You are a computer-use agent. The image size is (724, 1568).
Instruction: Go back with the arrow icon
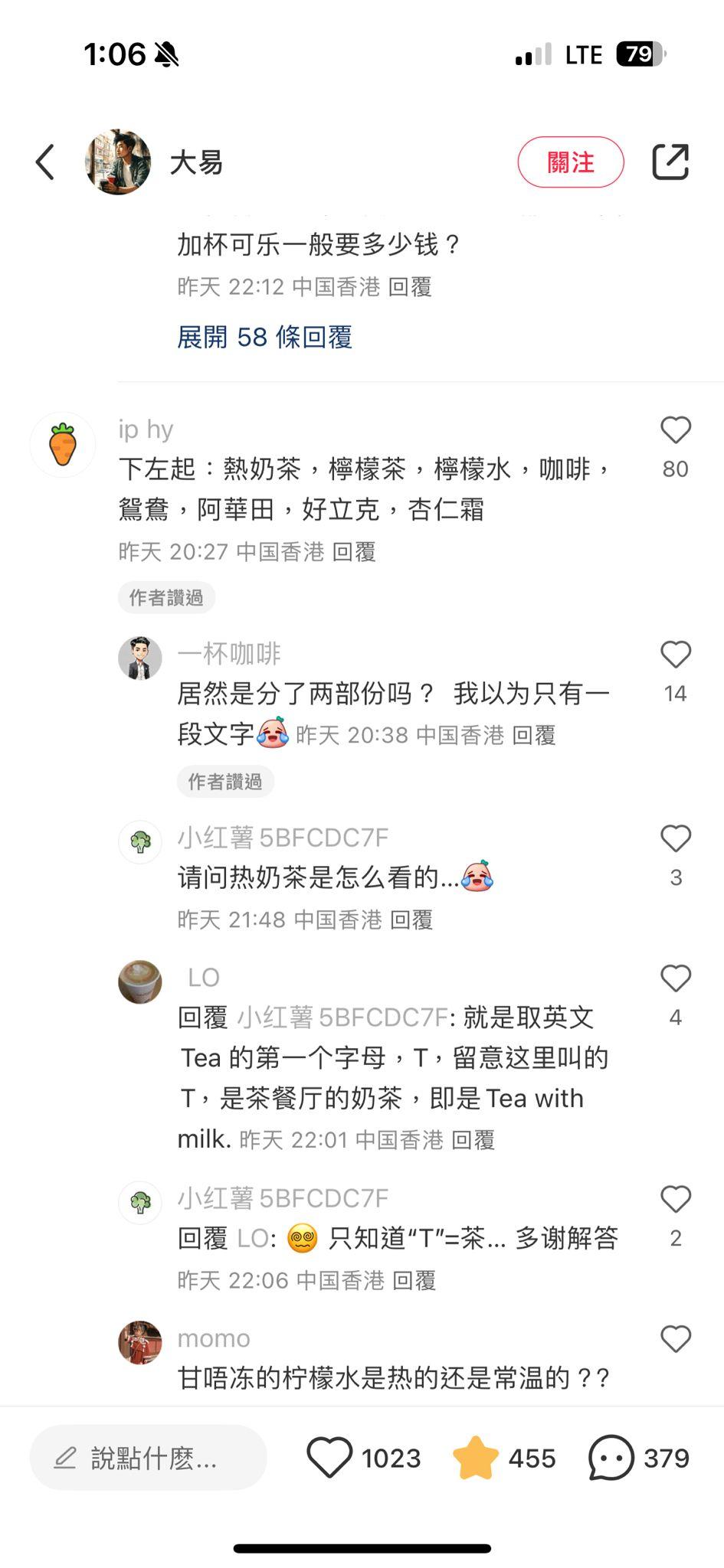point(45,162)
